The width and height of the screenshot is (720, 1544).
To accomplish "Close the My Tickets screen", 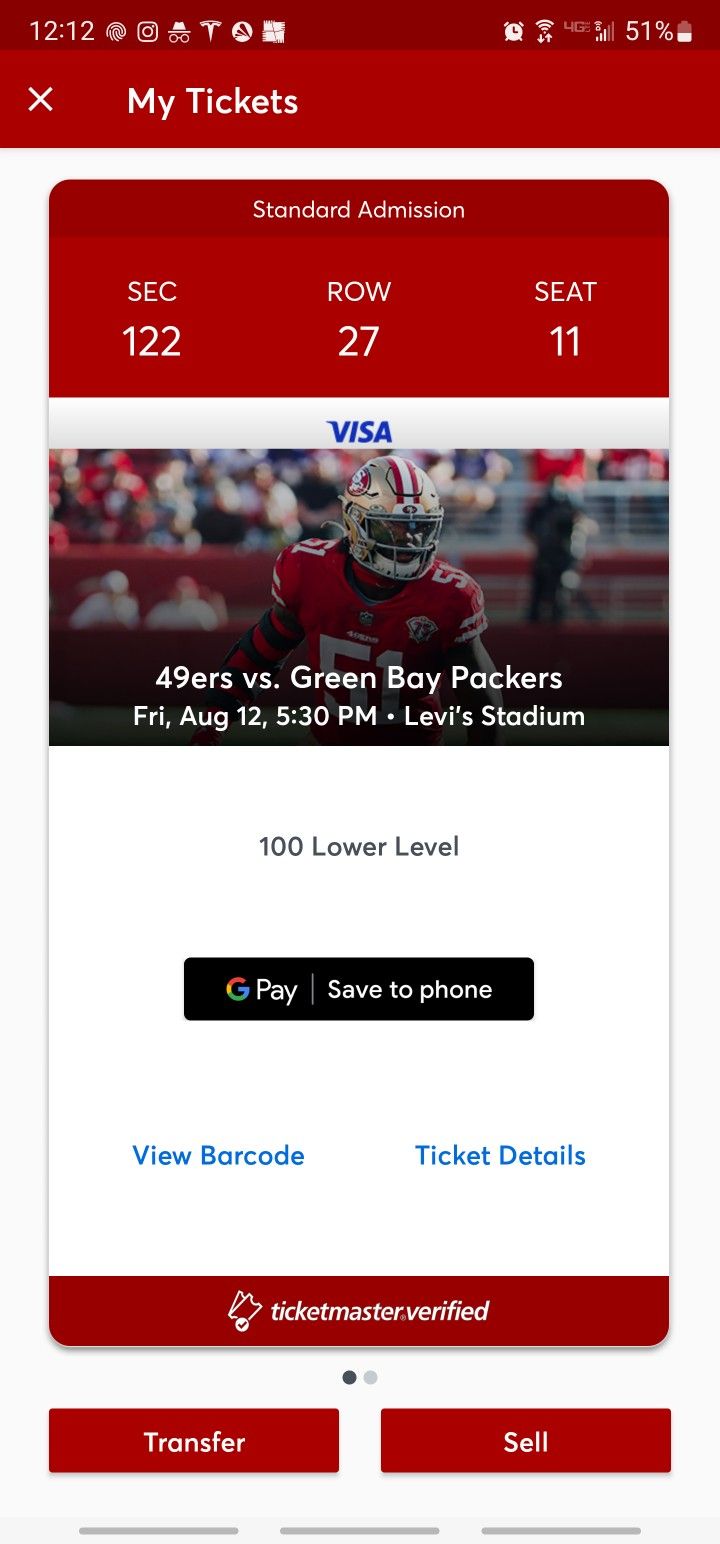I will tap(40, 100).
